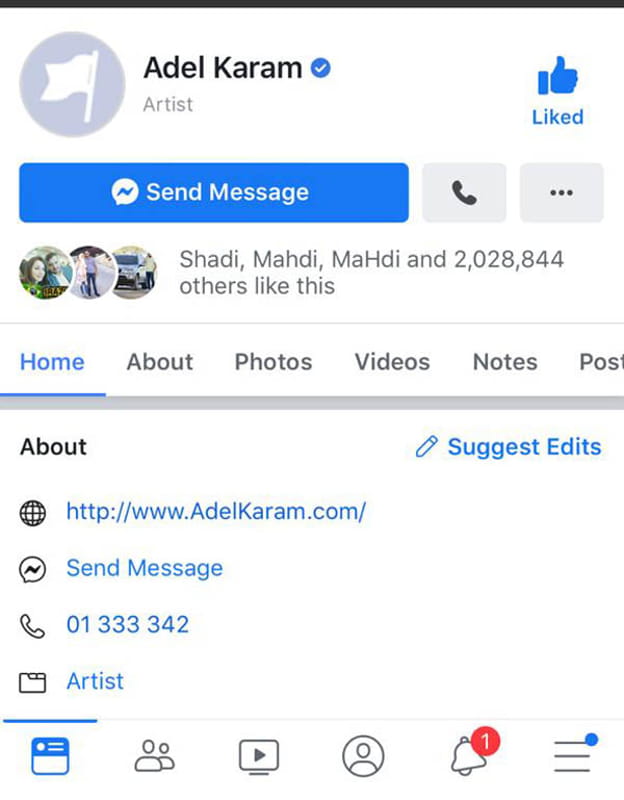Switch to the Photos tab
The height and width of the screenshot is (800, 624).
point(273,362)
